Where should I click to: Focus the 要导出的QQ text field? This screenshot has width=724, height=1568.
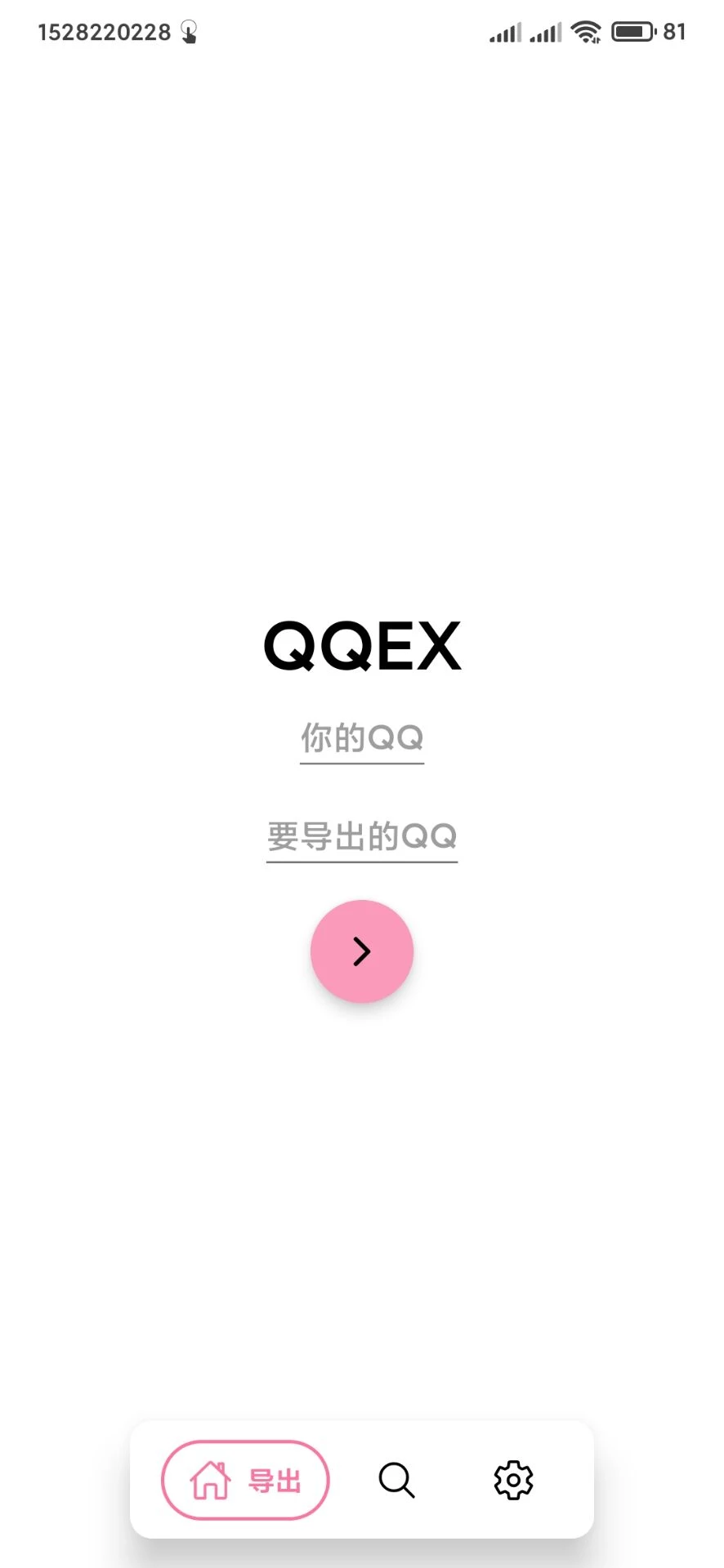click(362, 836)
